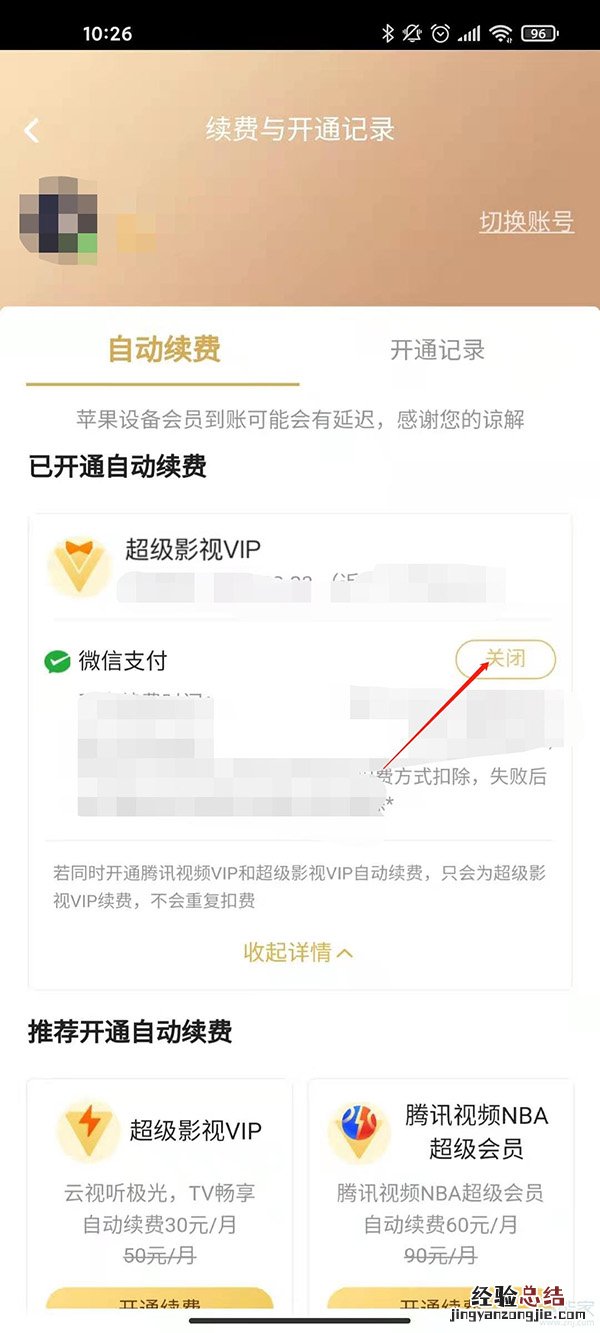The width and height of the screenshot is (600, 1333).
Task: Go back using the top-left arrow
Action: click(x=32, y=130)
